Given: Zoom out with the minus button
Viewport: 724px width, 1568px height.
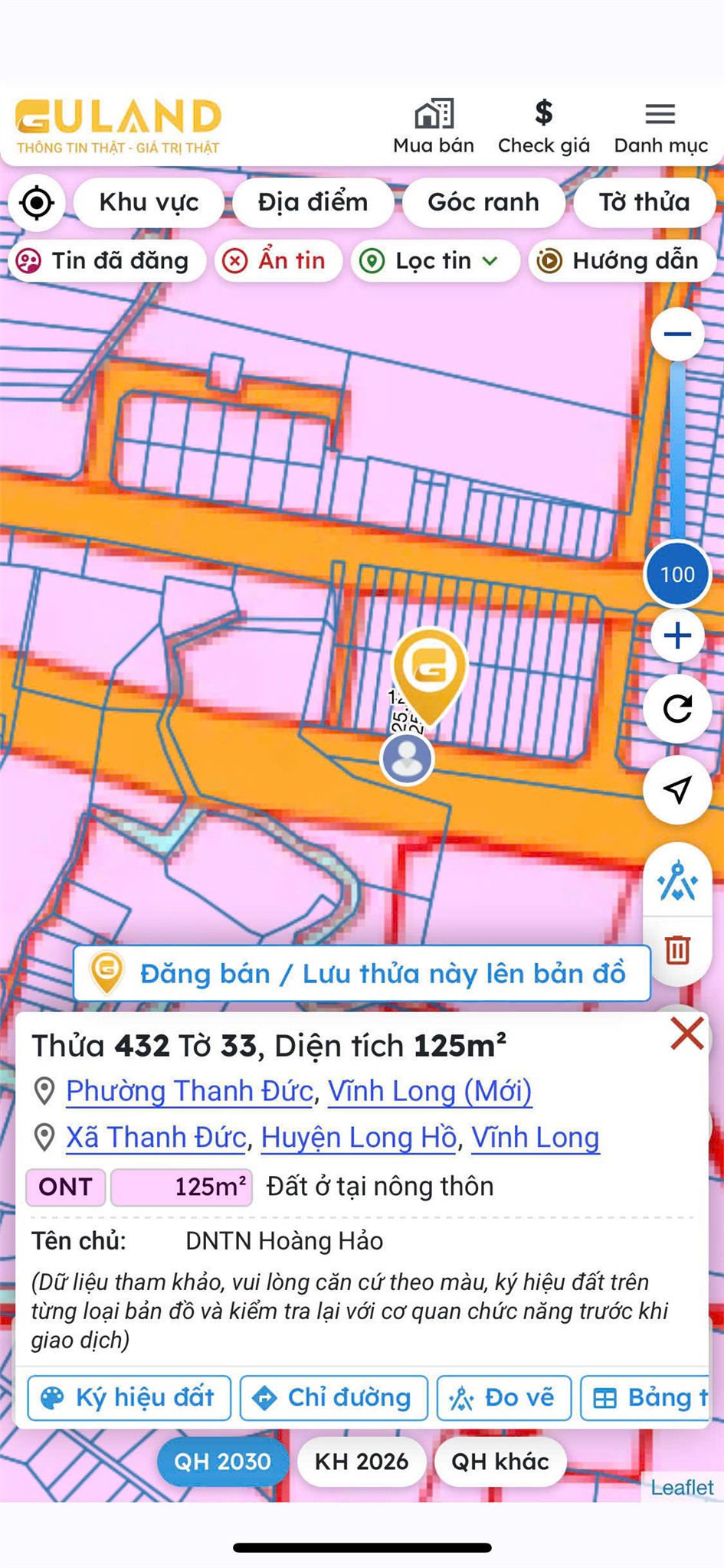Looking at the screenshot, I should click(677, 335).
